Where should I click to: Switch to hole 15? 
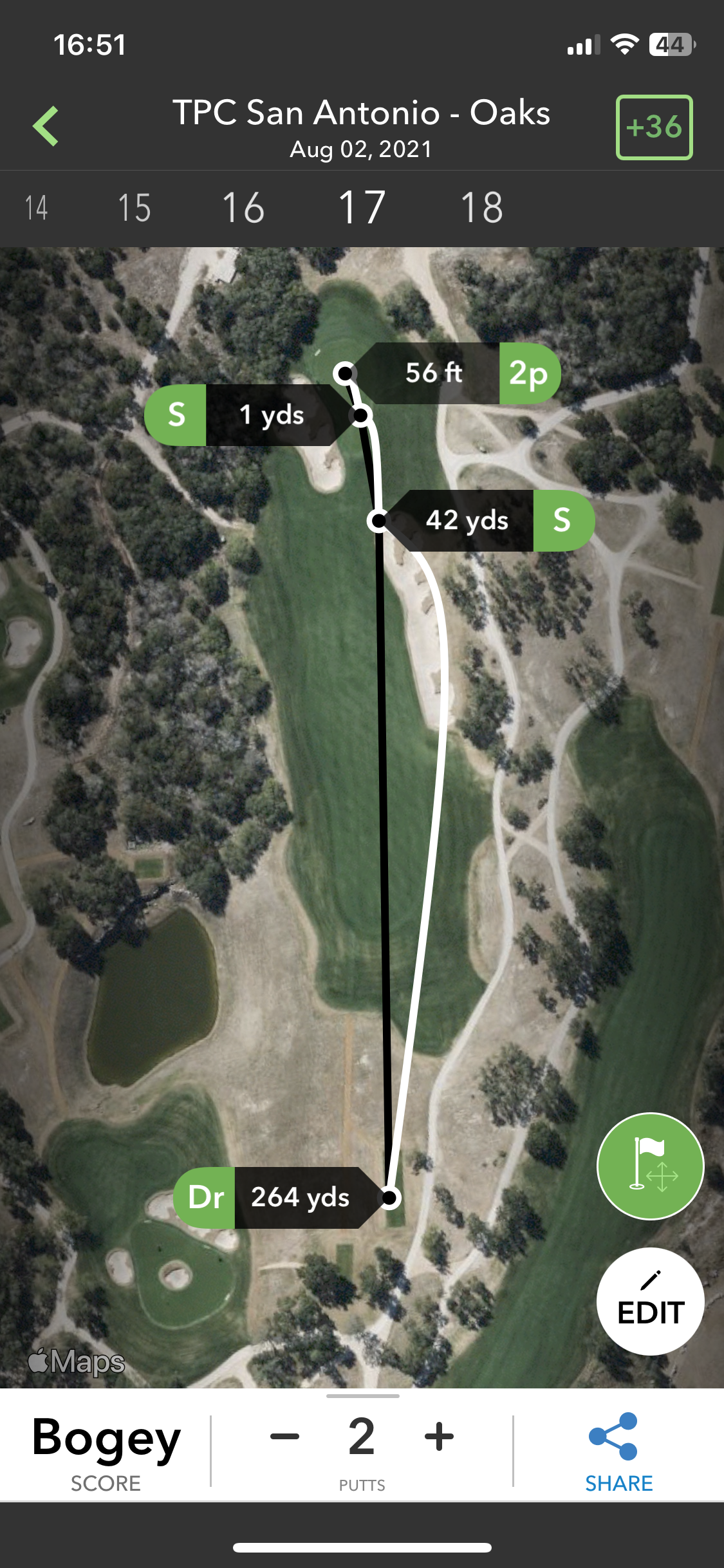tap(134, 208)
